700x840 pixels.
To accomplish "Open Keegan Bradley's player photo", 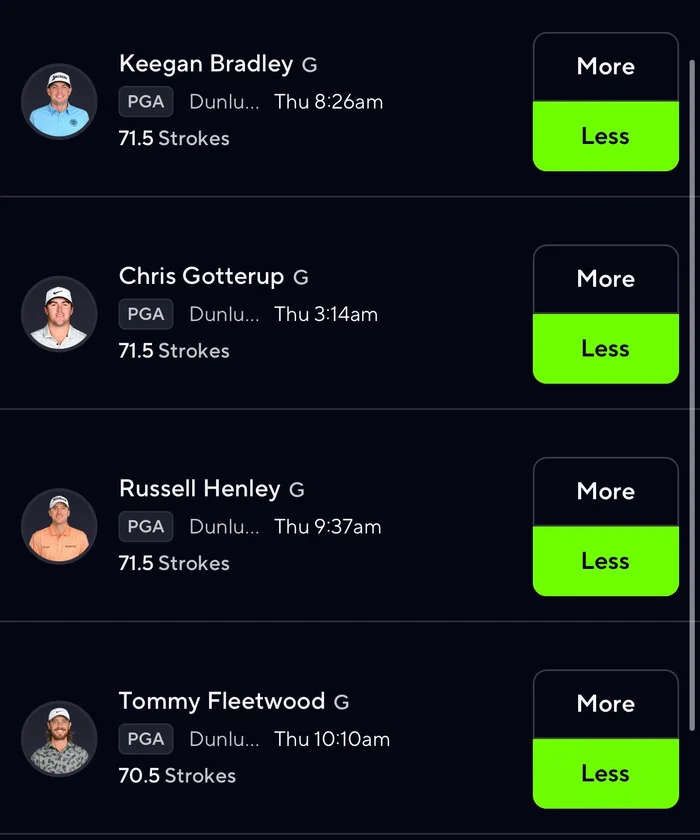I will [x=59, y=102].
